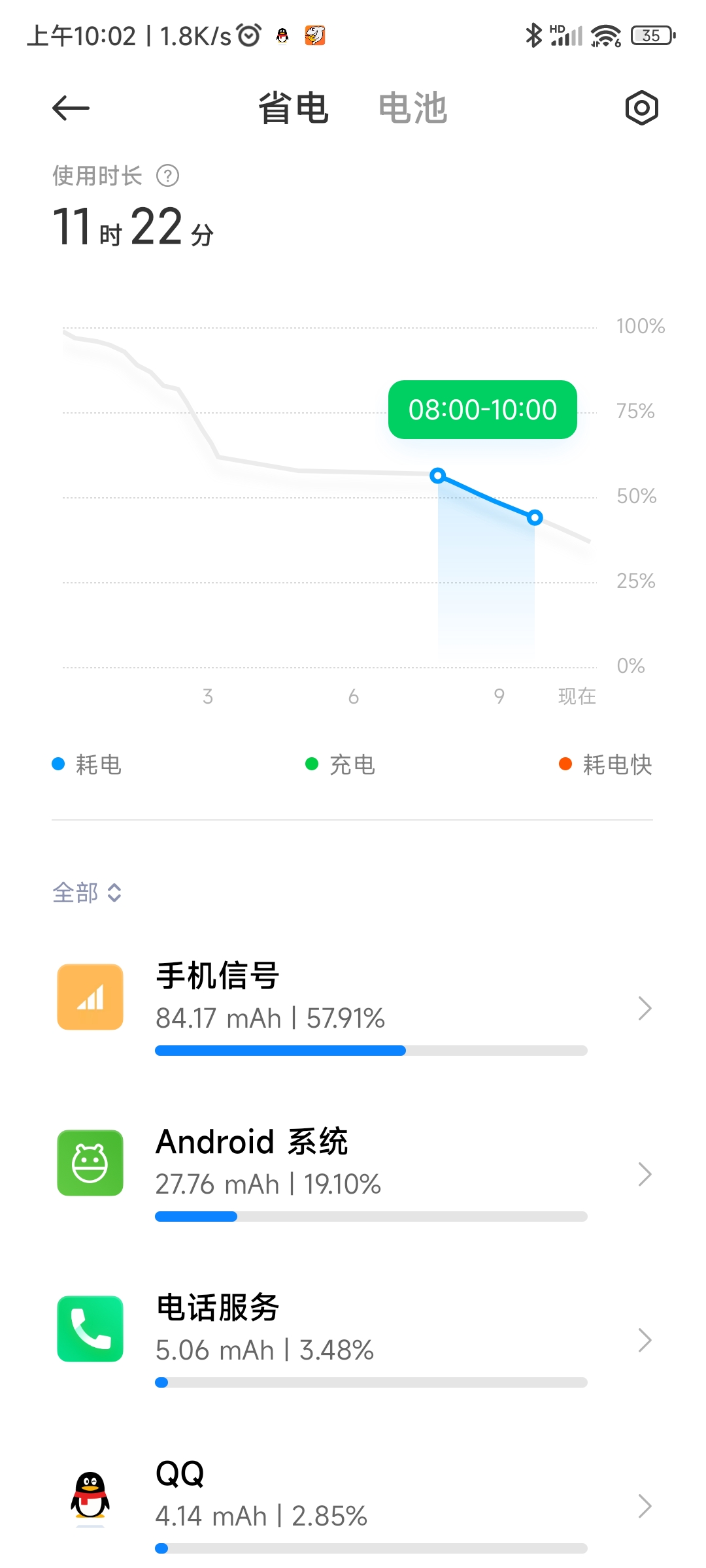Switch to the 电池 tab
The width and height of the screenshot is (706, 1568).
[412, 108]
